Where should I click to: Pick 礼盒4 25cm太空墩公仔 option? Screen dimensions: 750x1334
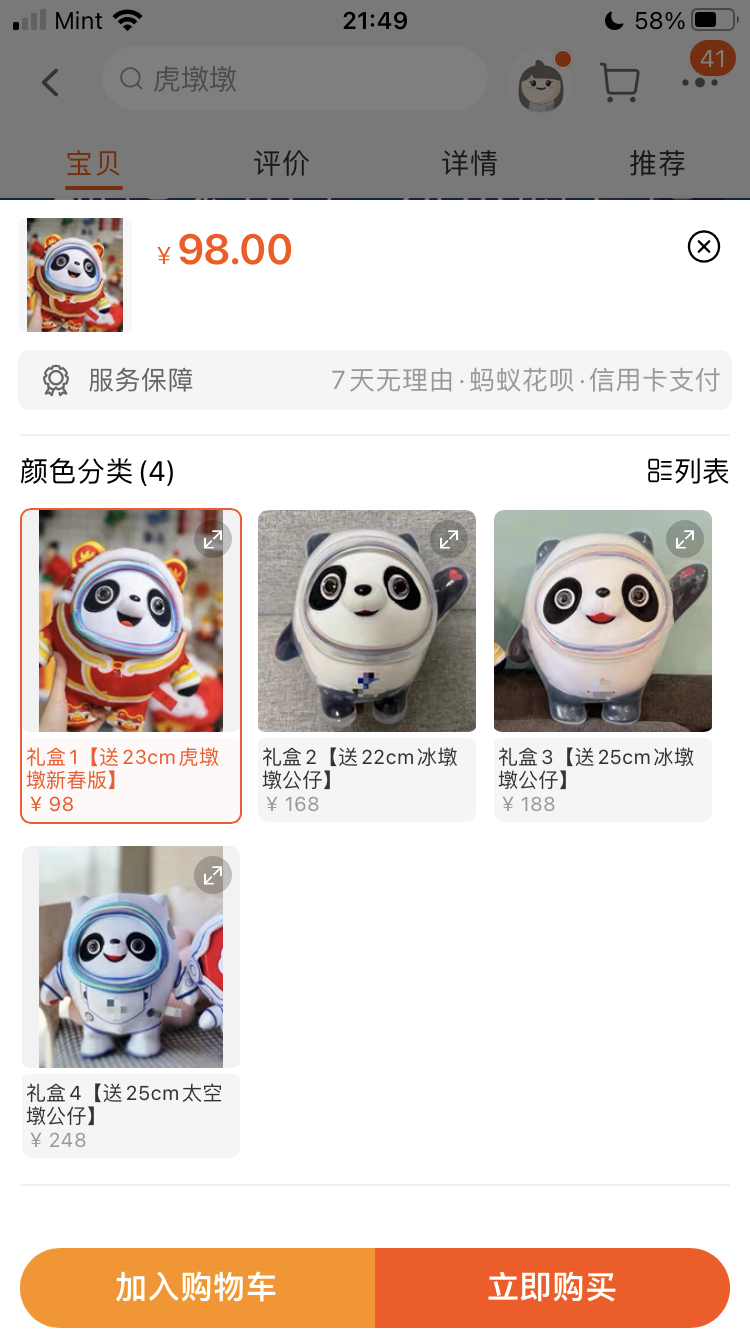(x=131, y=1000)
